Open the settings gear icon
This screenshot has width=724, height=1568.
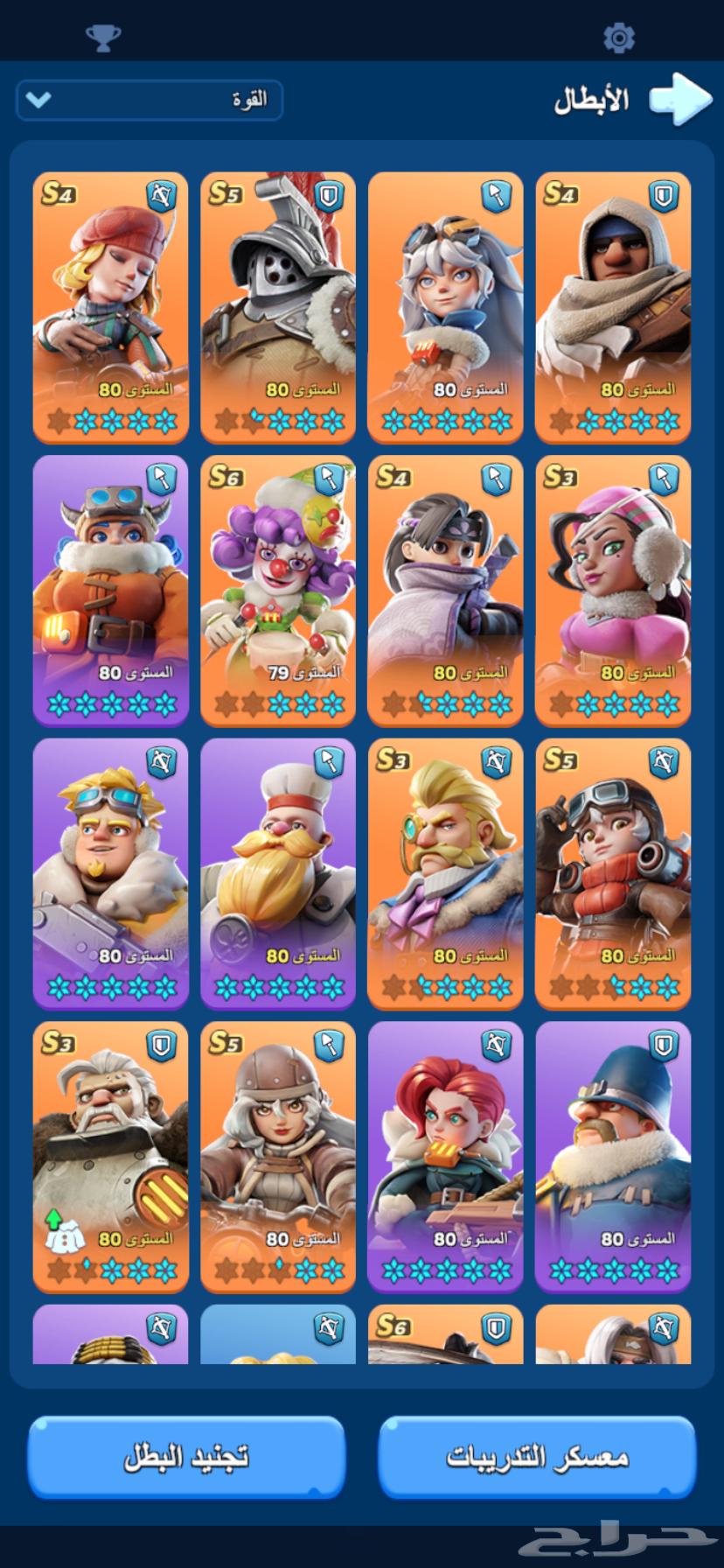click(619, 38)
